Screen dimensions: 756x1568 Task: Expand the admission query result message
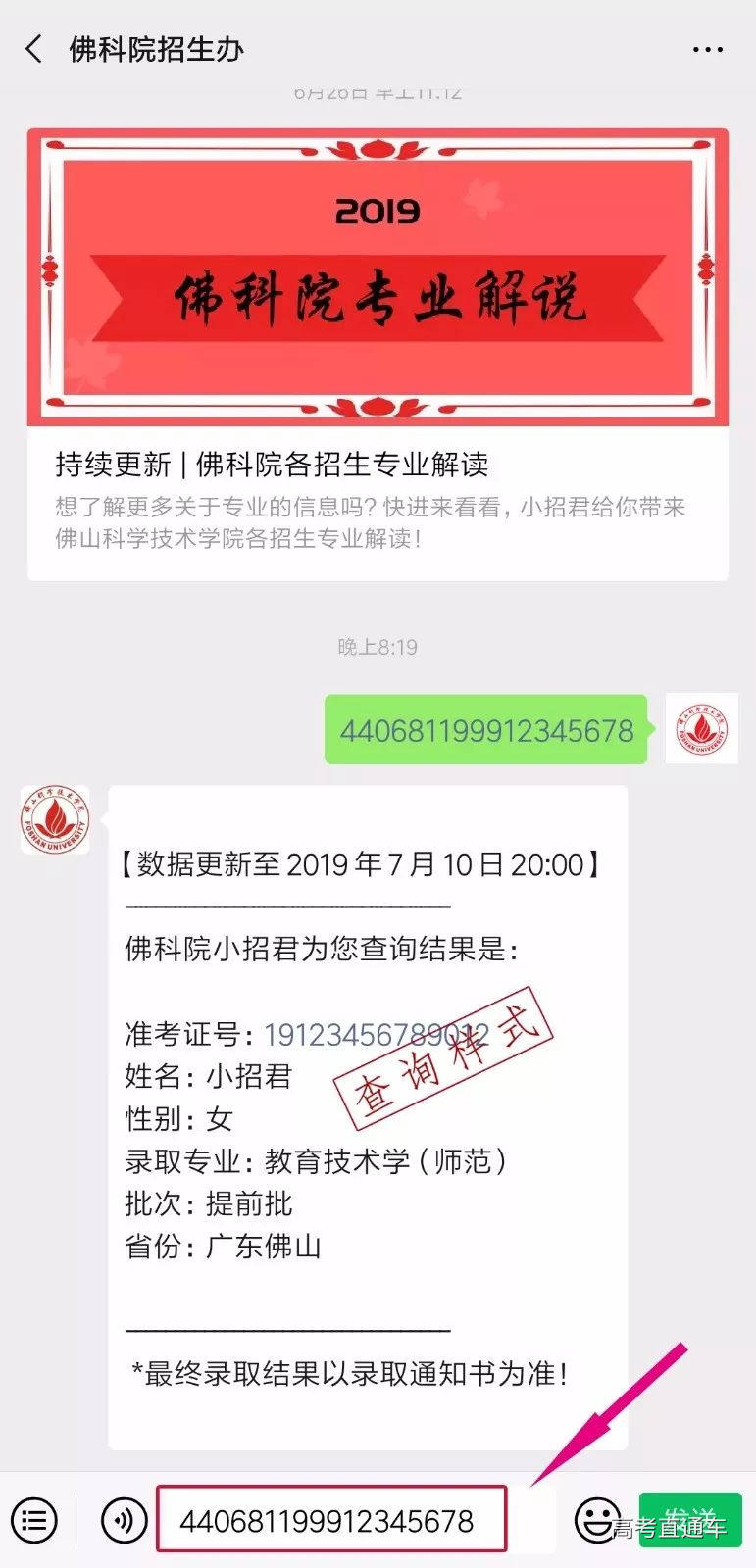tap(373, 1127)
